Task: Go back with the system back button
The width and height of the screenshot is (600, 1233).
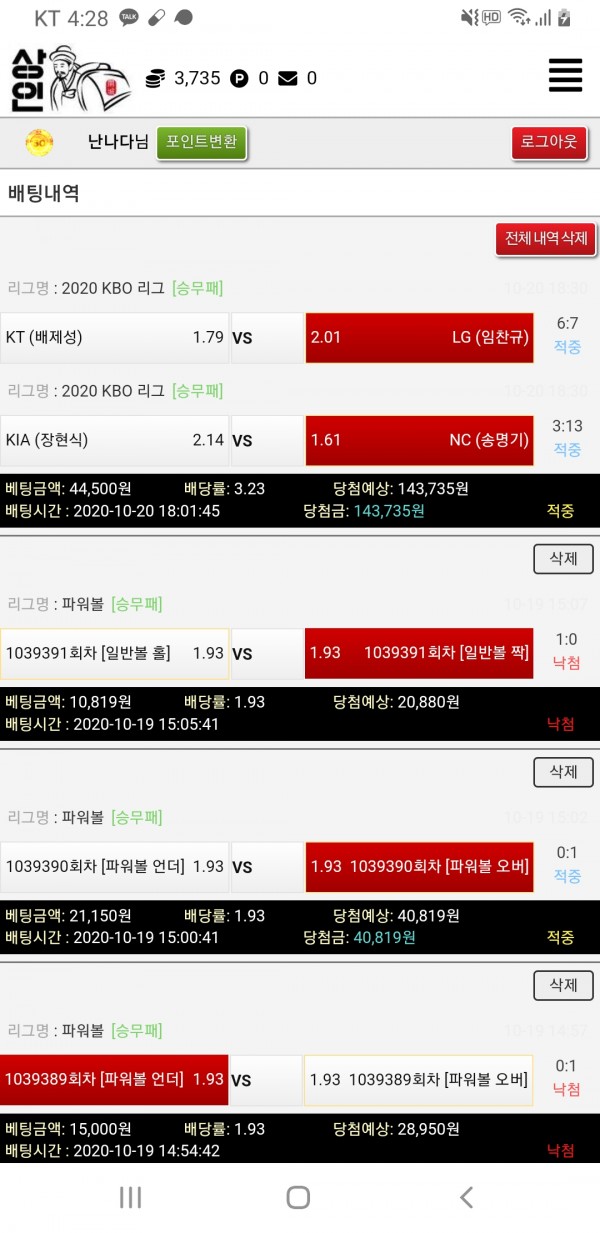Action: tap(466, 1197)
